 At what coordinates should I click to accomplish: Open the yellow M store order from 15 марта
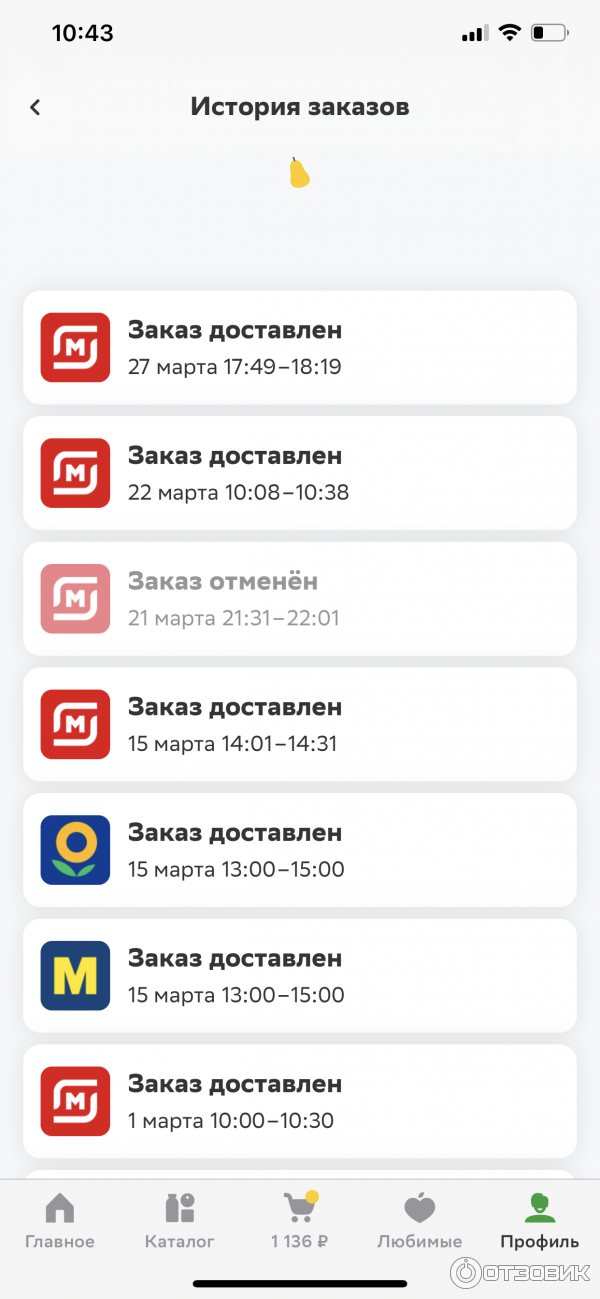tap(300, 976)
